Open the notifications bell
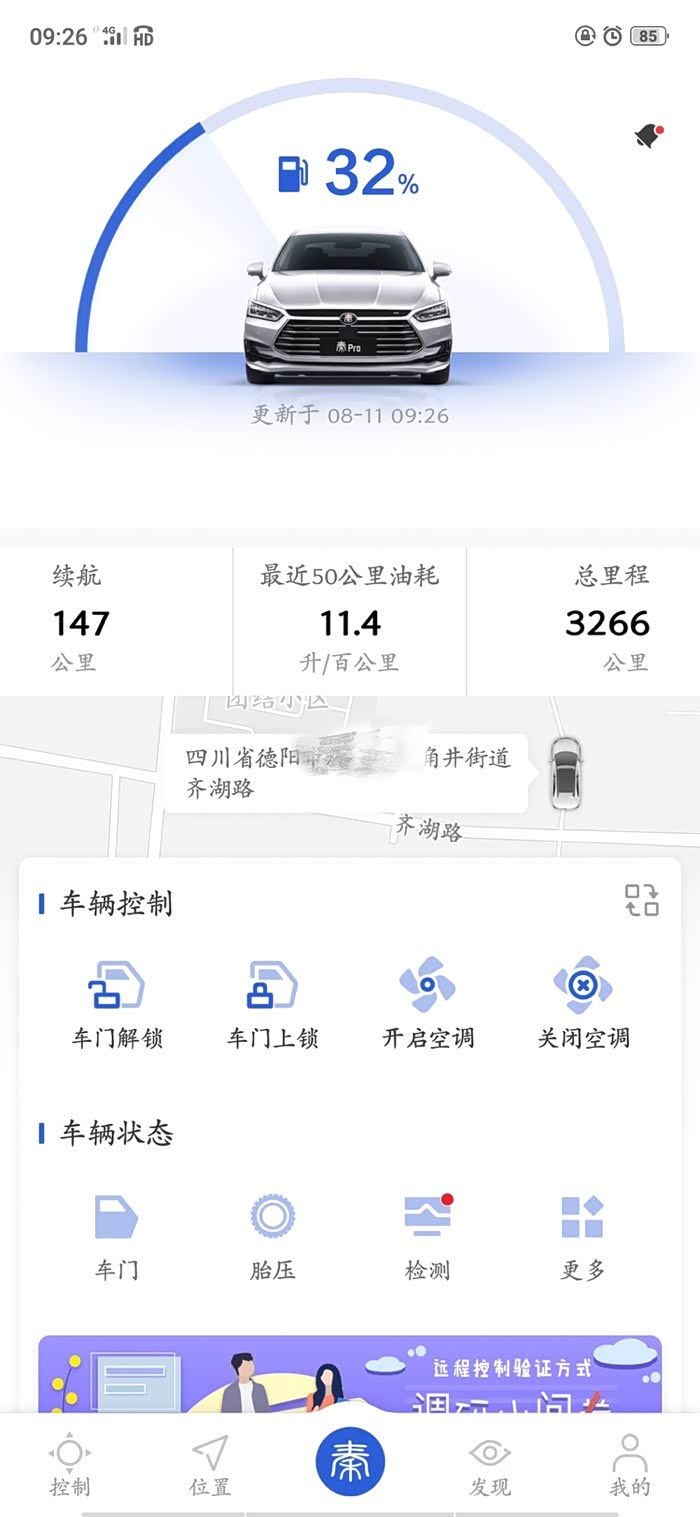 [x=649, y=136]
